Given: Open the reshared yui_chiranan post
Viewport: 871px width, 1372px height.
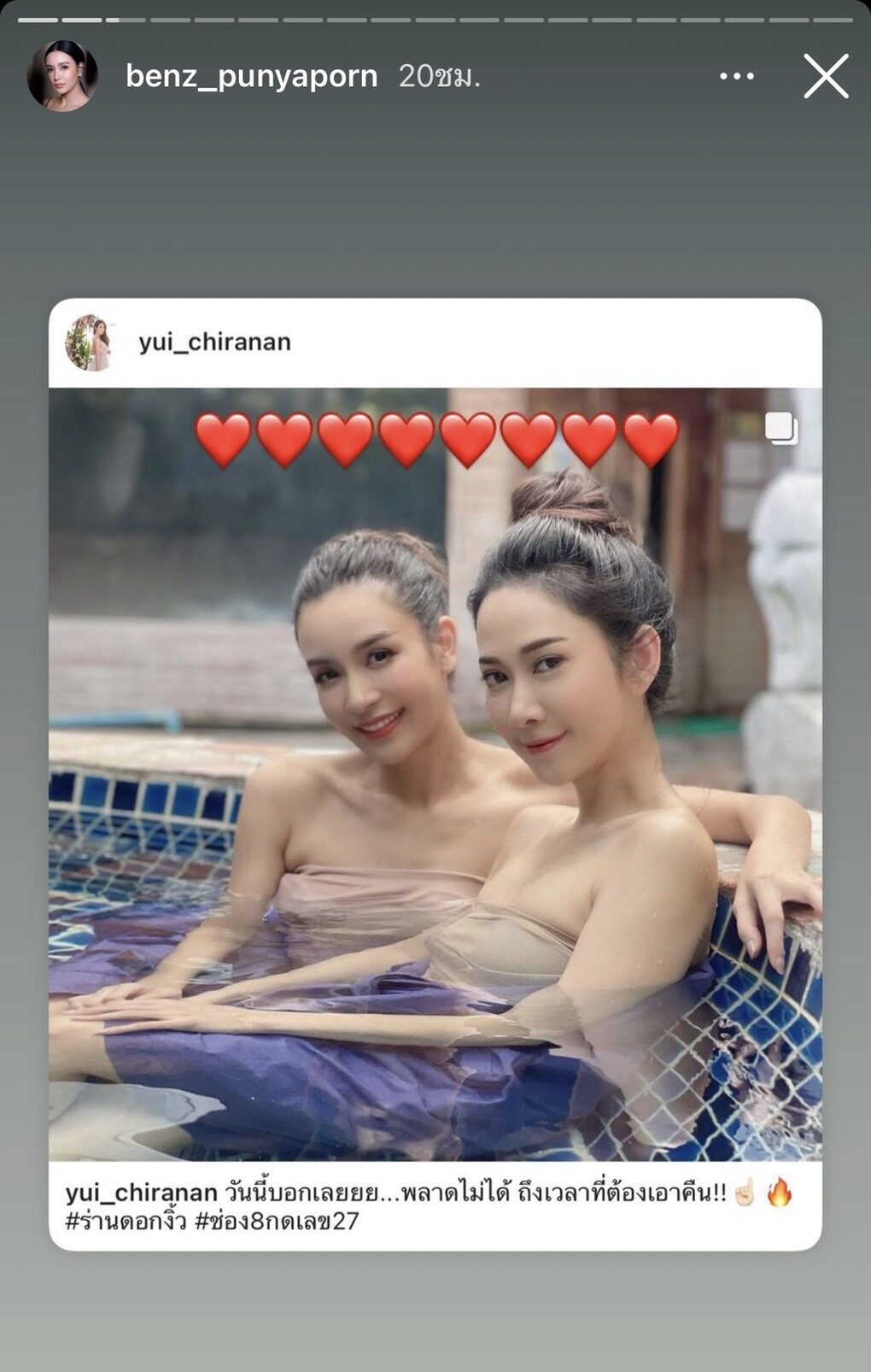Looking at the screenshot, I should pyautogui.click(x=435, y=773).
